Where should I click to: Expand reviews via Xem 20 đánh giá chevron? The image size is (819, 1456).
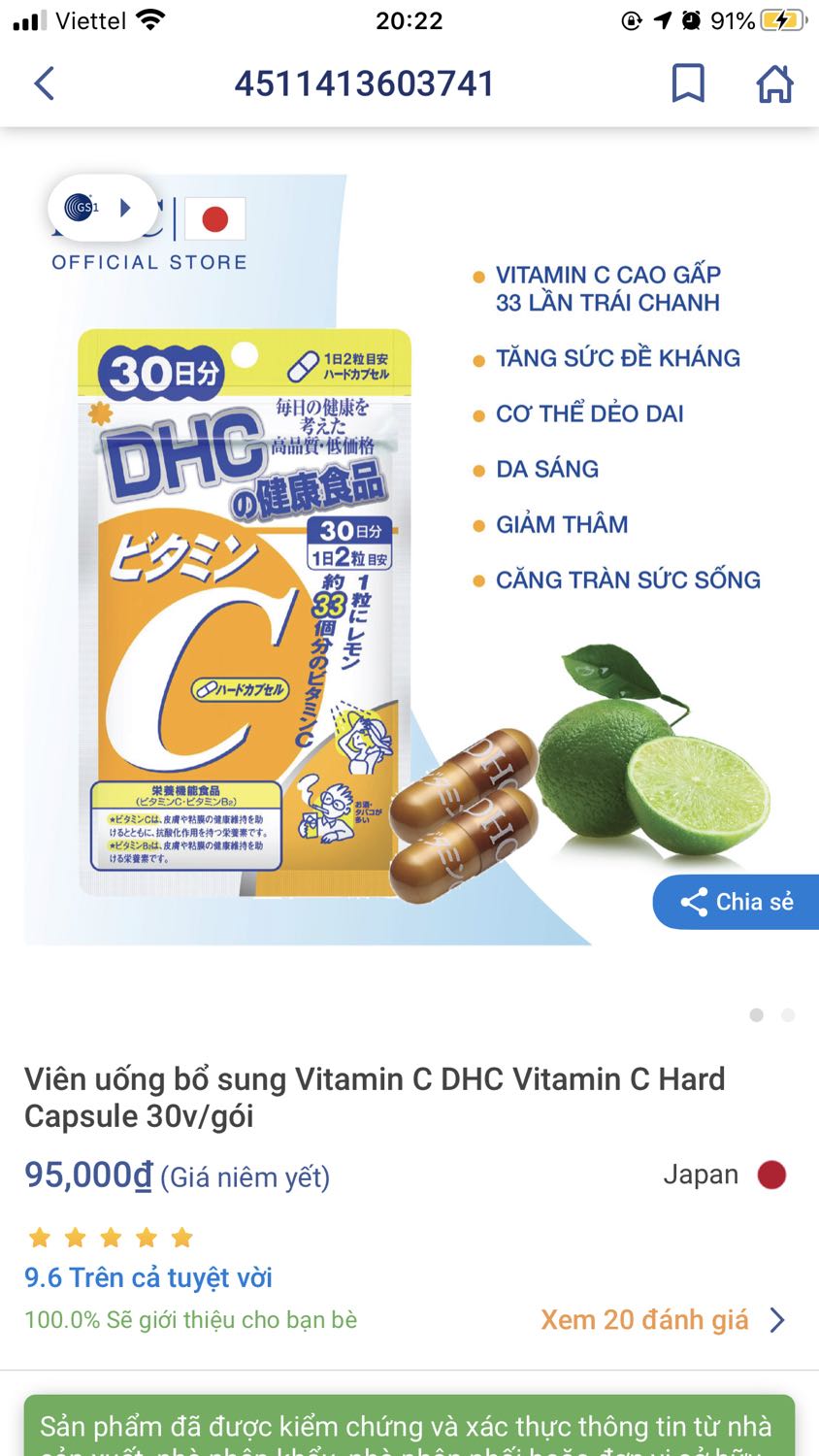(777, 1320)
